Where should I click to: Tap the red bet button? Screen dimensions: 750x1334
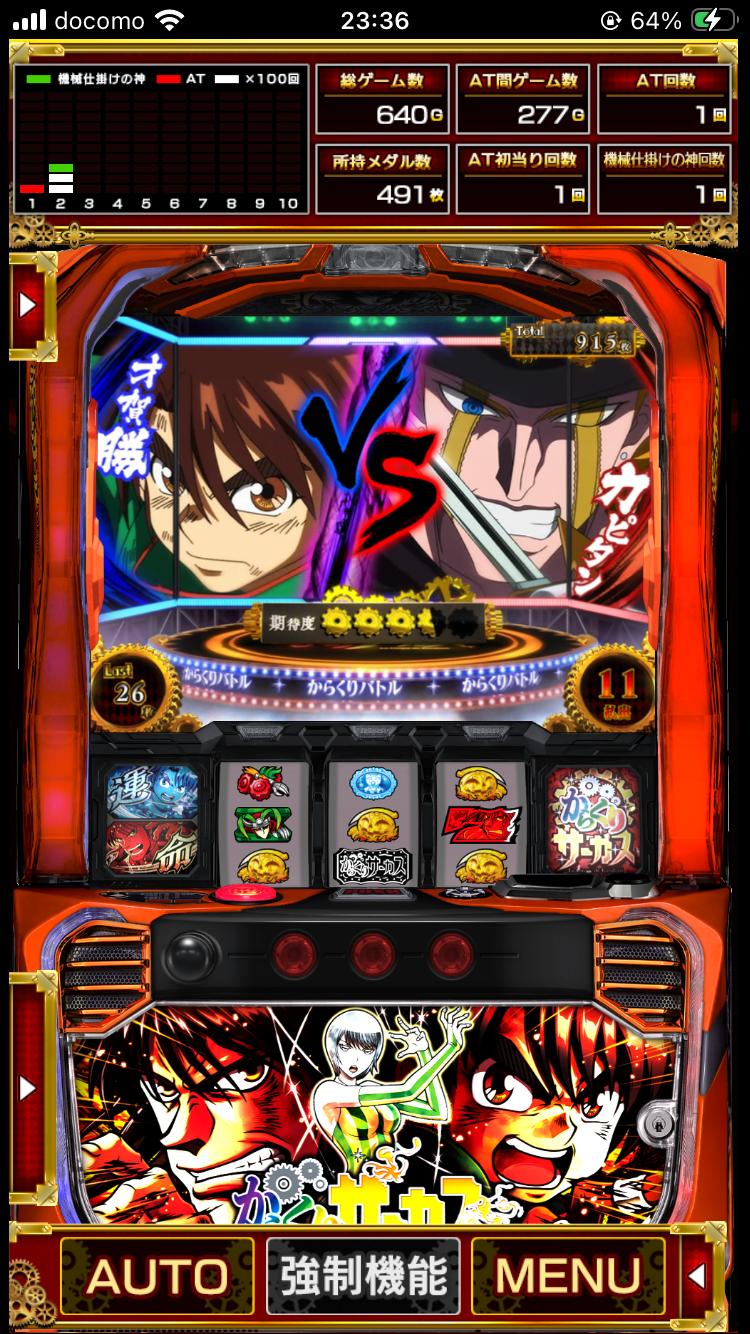[x=237, y=892]
